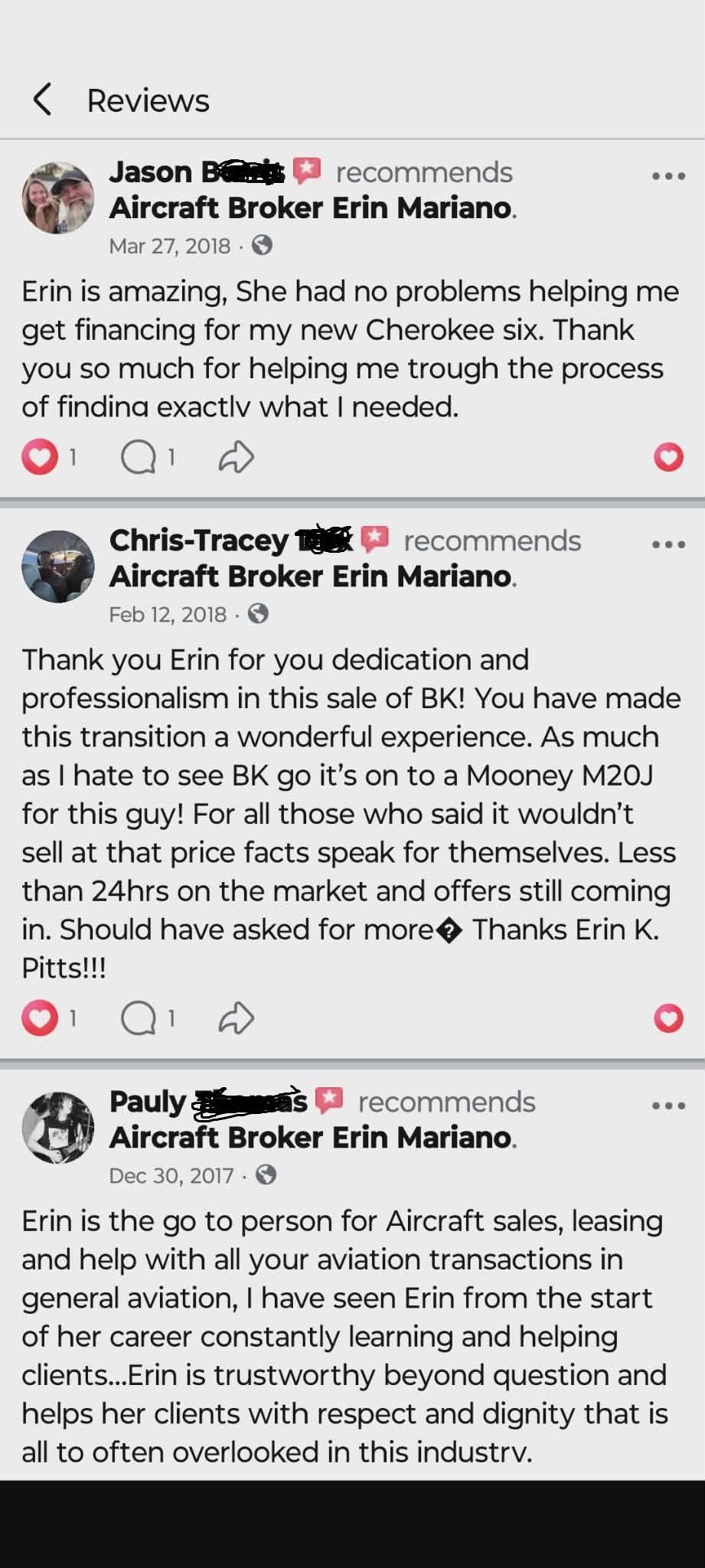Open Pauly's profile picture

coord(58,1128)
